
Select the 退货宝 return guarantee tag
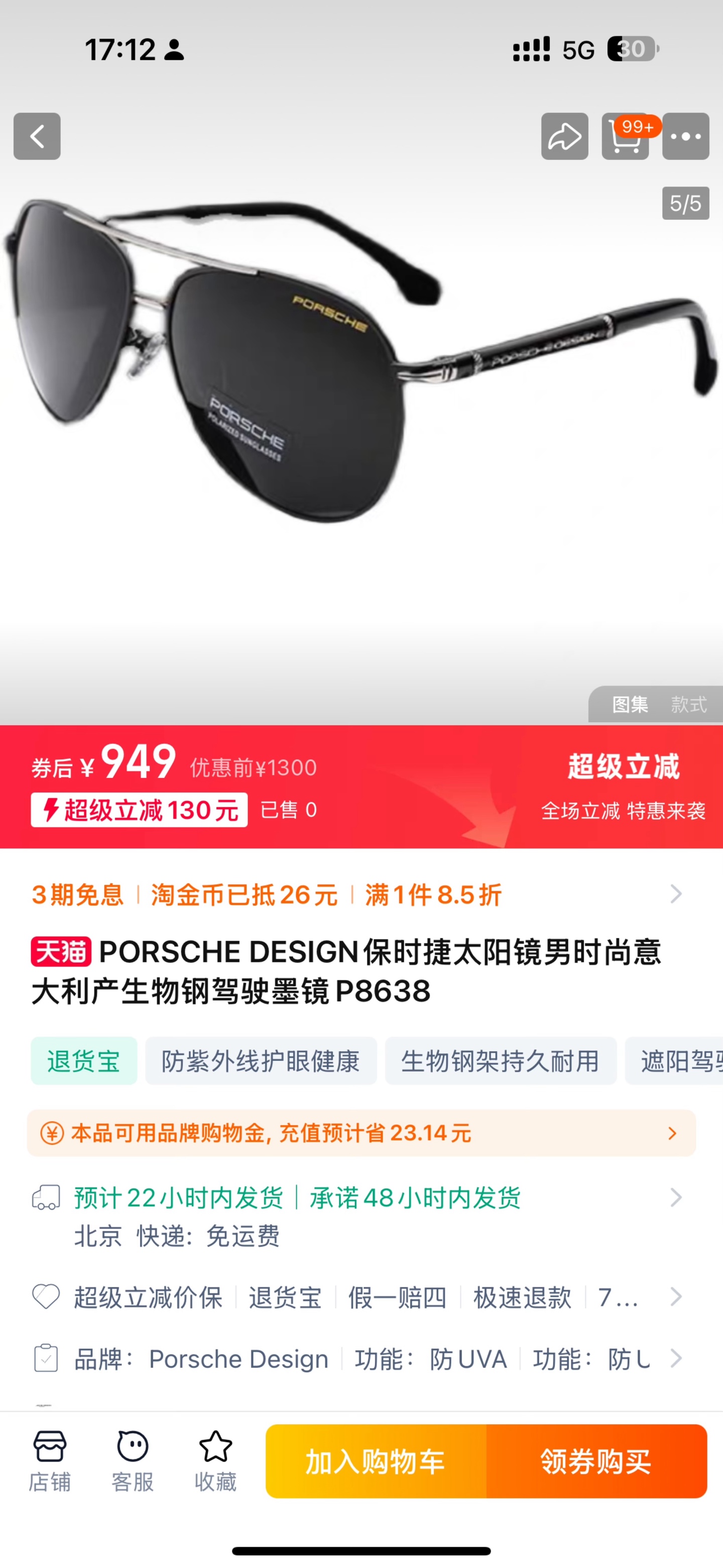coord(83,1061)
